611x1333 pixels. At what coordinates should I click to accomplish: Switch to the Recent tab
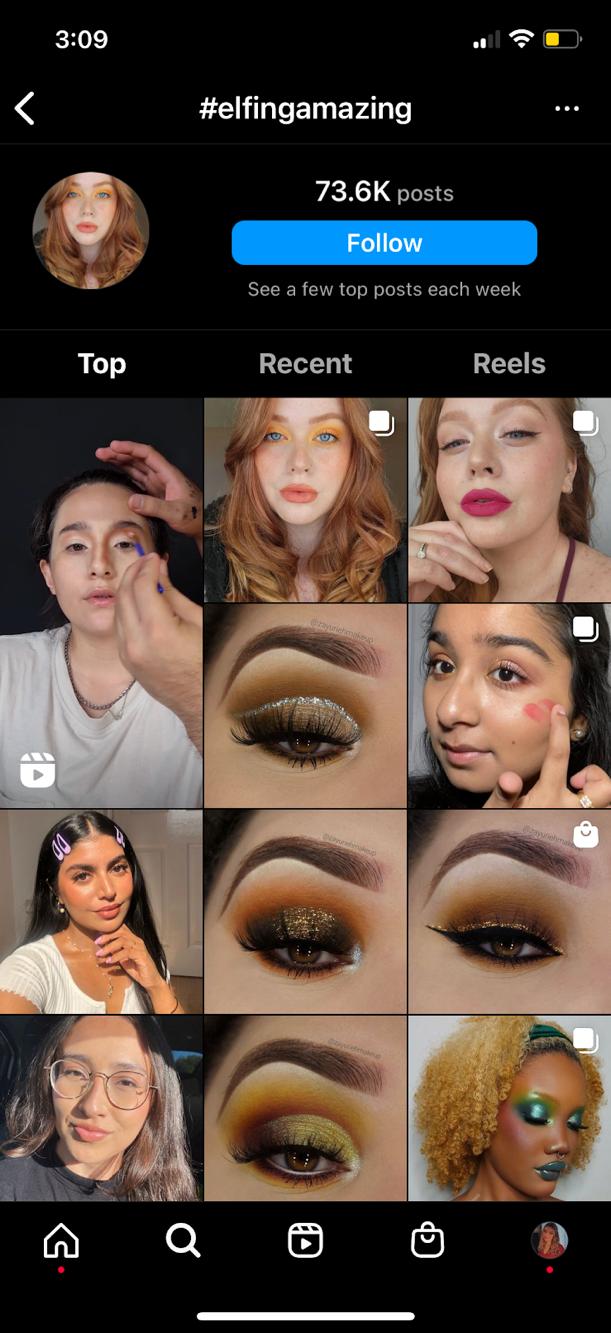(x=305, y=363)
